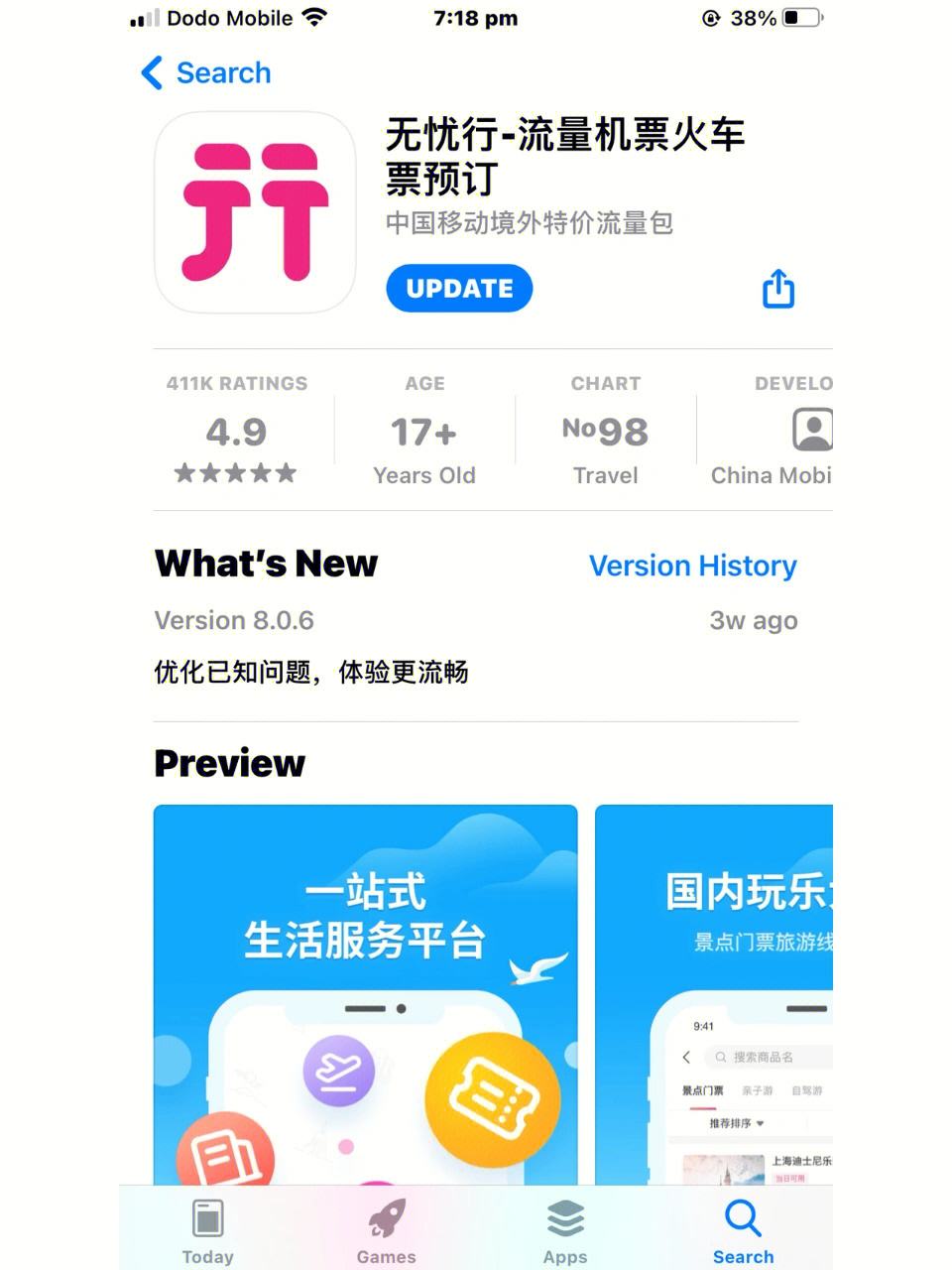Open the second preview screenshot
The height and width of the screenshot is (1270, 952).
pyautogui.click(x=714, y=992)
